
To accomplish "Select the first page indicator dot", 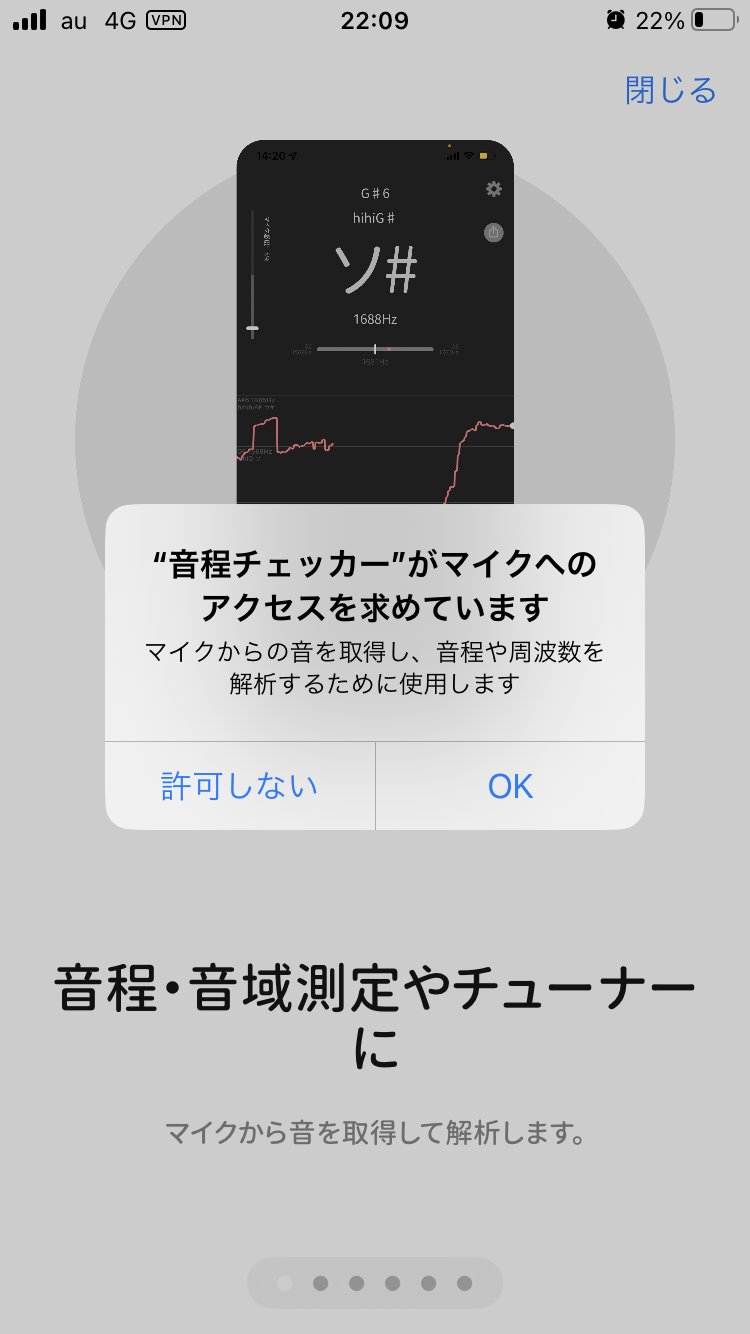I will [x=283, y=1282].
